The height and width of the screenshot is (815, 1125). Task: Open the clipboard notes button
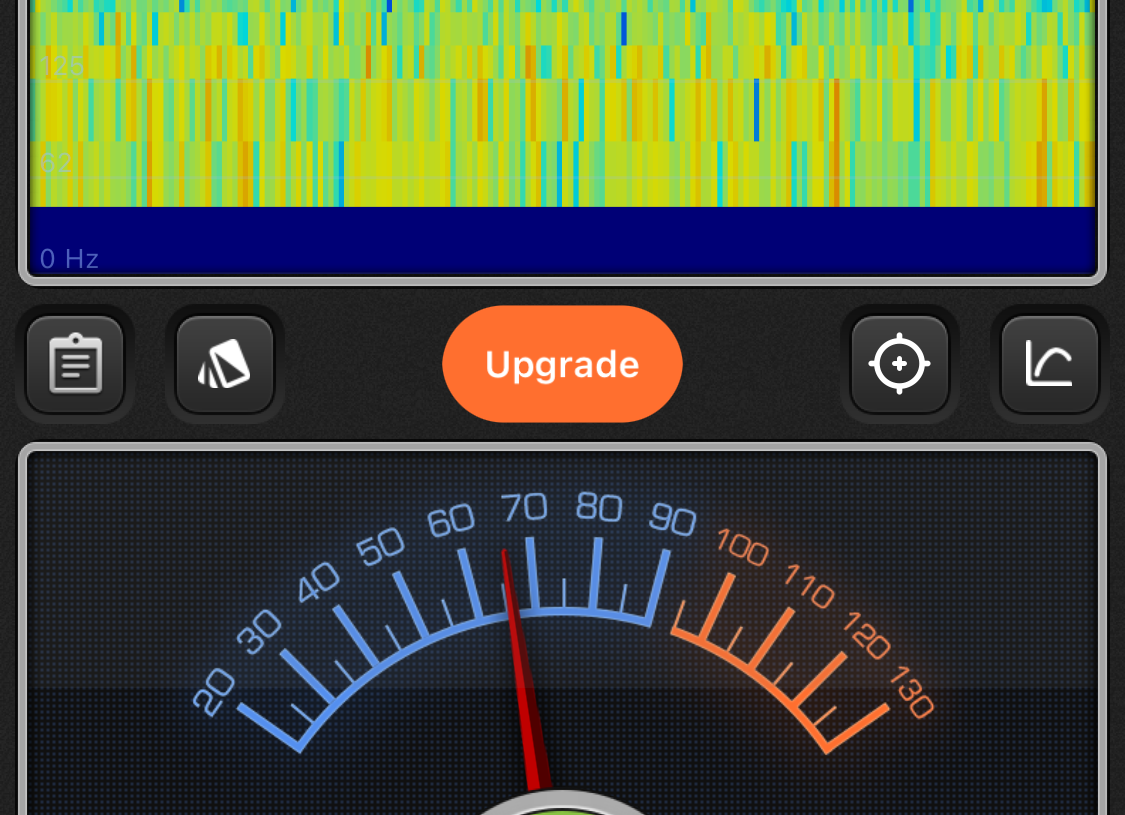click(75, 364)
